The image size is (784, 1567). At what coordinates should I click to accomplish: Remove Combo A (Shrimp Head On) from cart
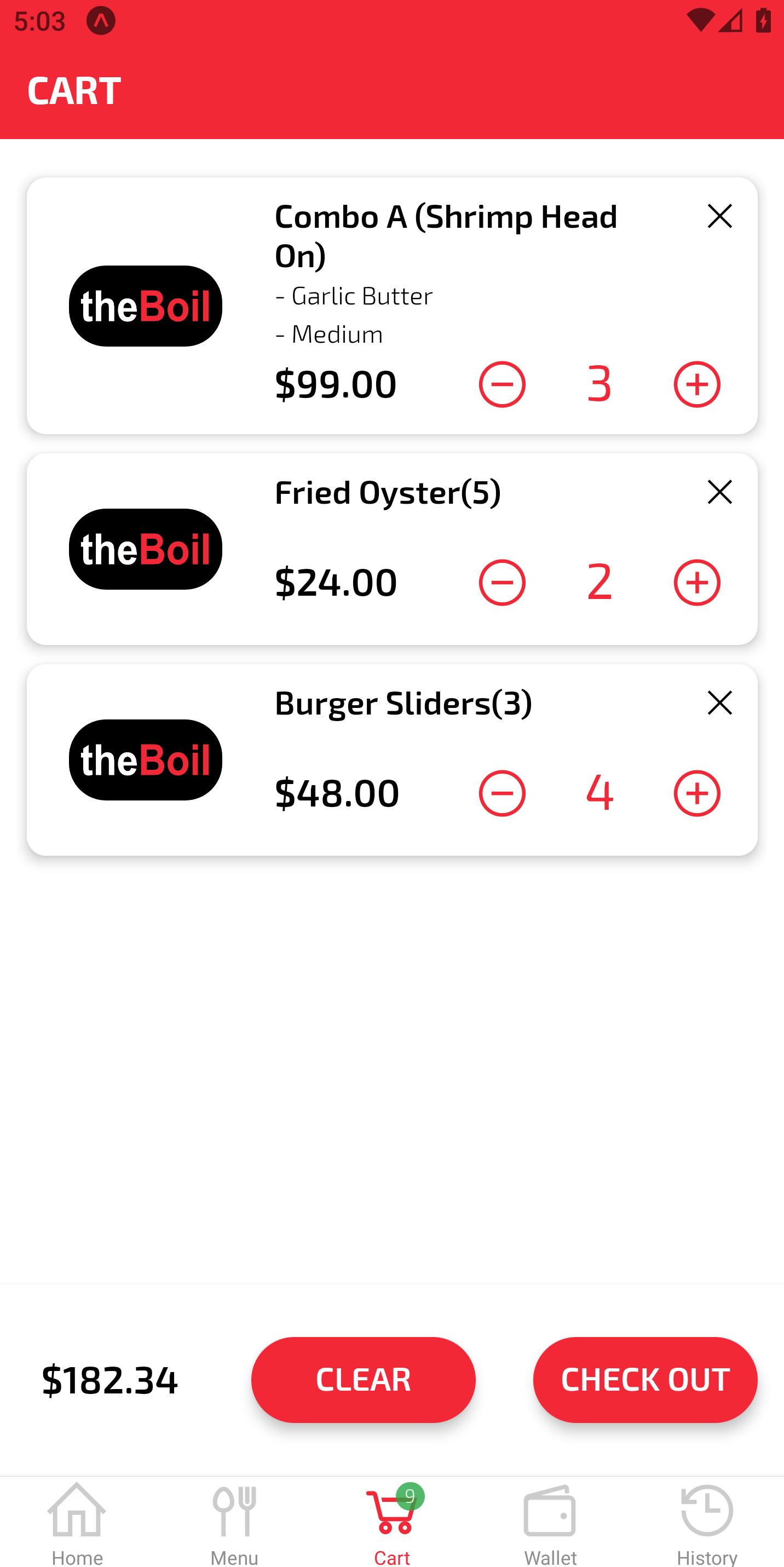point(719,217)
